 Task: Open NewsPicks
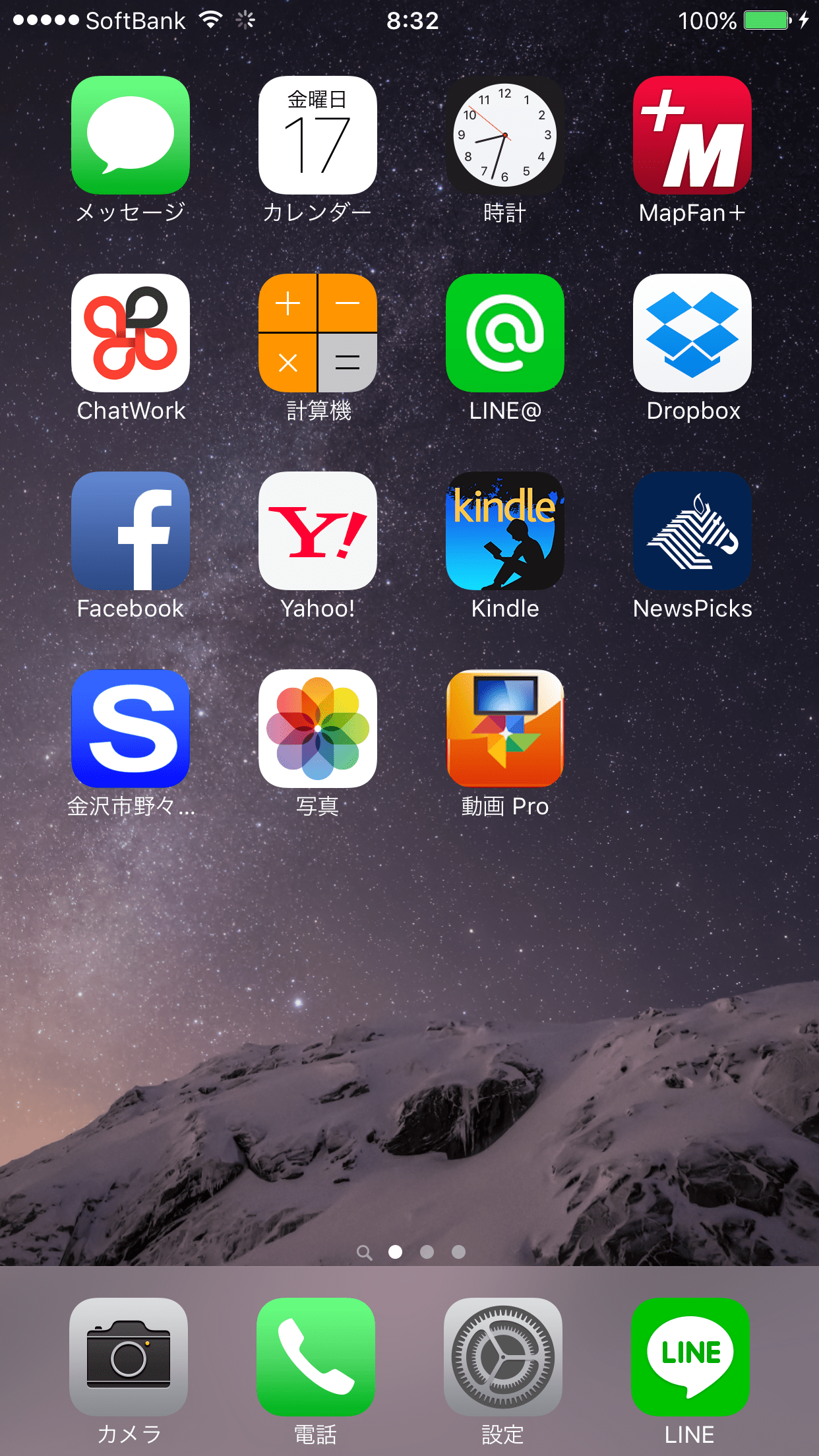tap(692, 531)
